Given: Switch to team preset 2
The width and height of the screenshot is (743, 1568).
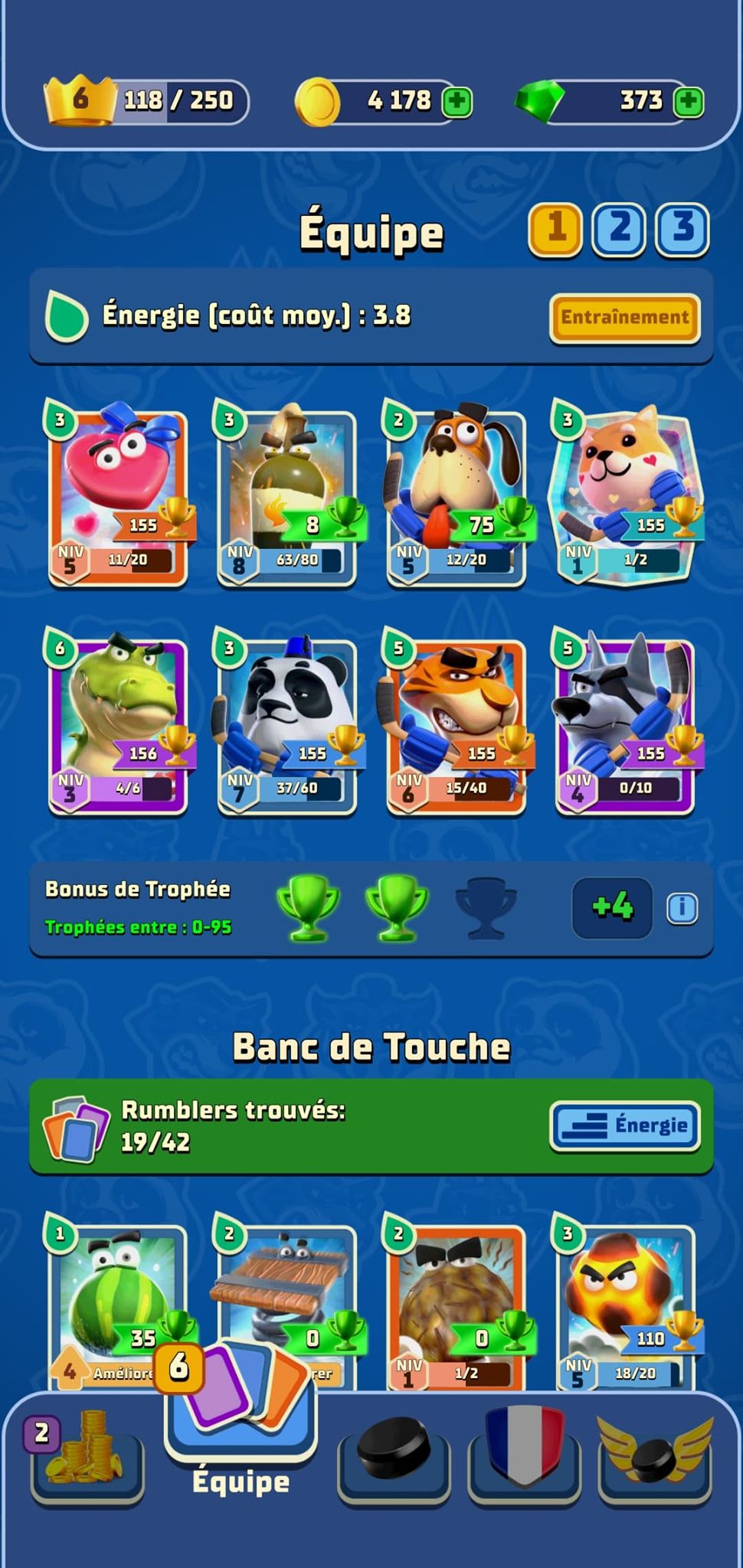Looking at the screenshot, I should pyautogui.click(x=619, y=227).
